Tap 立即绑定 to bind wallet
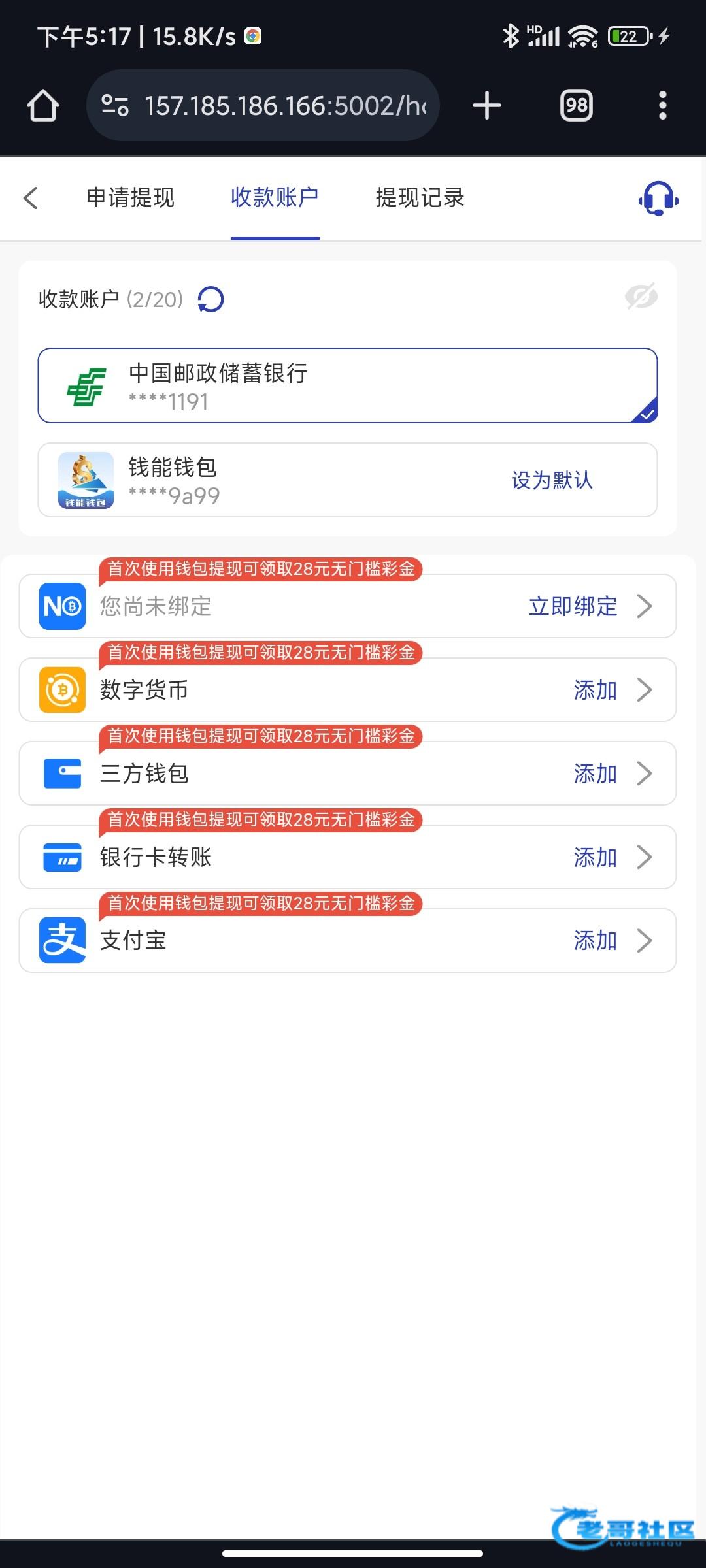The image size is (706, 1568). 573,606
